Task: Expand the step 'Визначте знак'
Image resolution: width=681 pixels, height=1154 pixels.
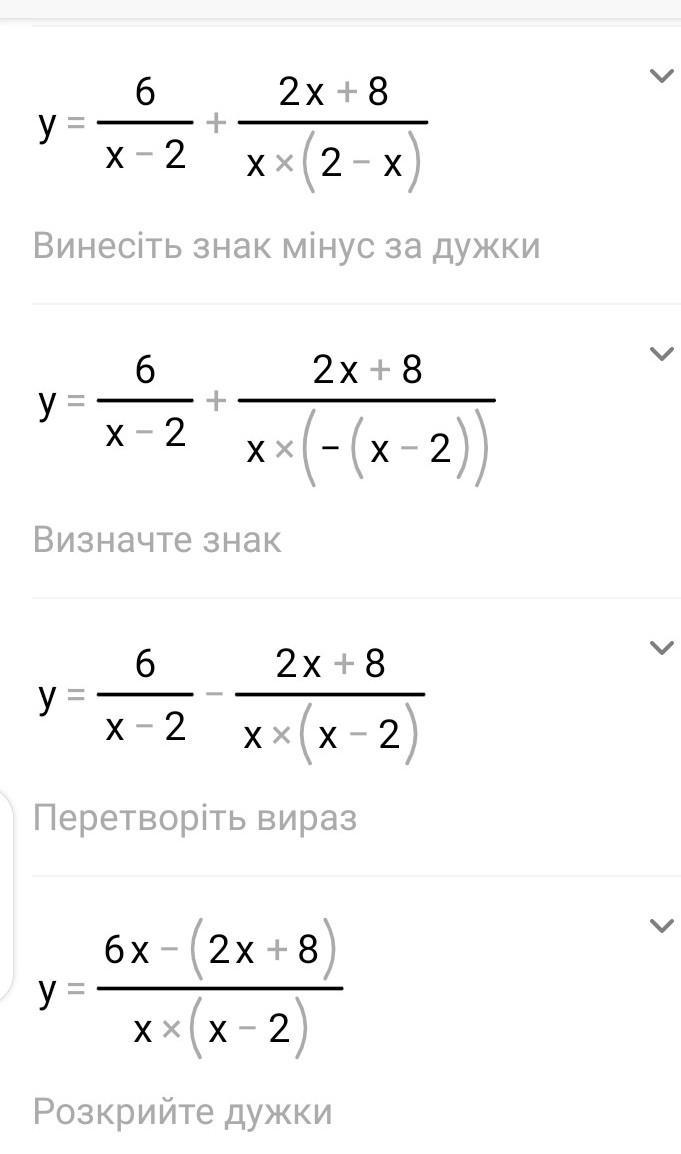Action: (661, 353)
